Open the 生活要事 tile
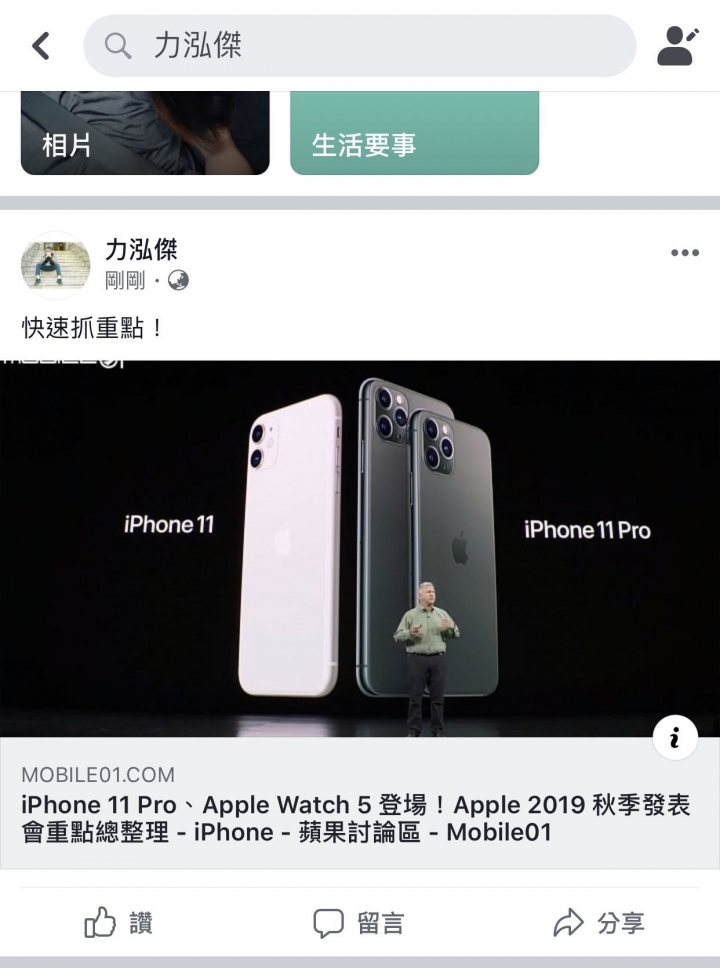 (x=414, y=133)
